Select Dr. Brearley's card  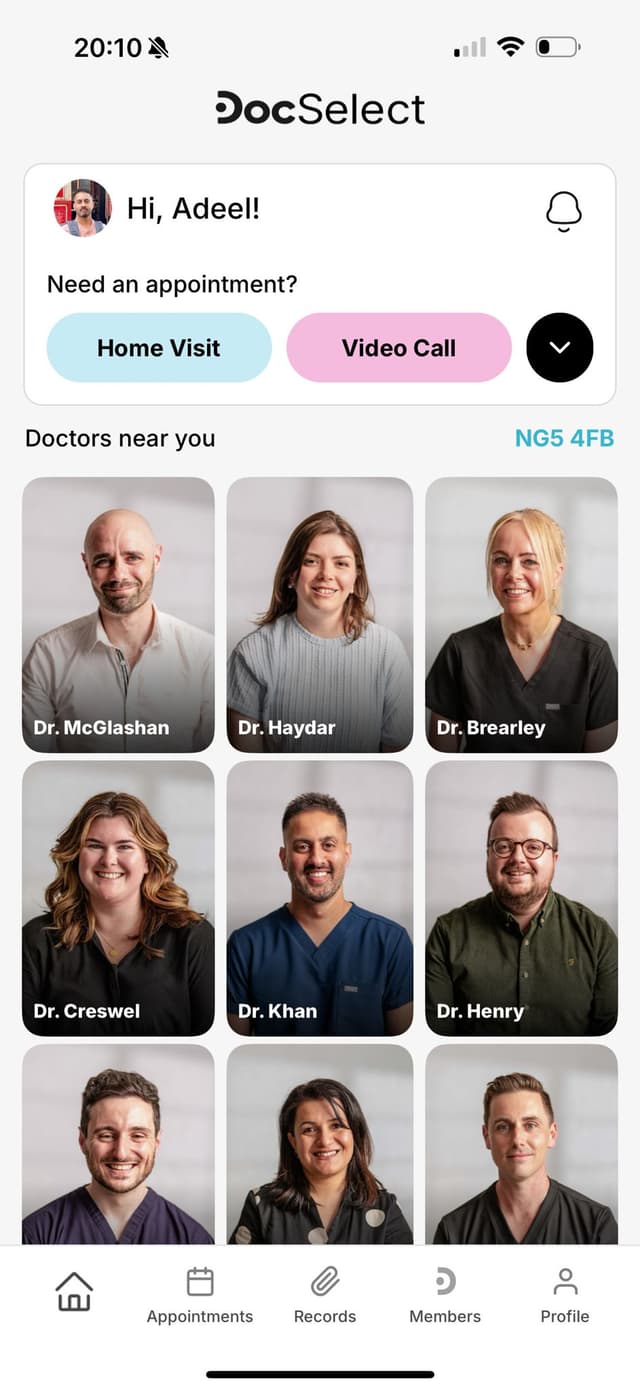tap(521, 614)
